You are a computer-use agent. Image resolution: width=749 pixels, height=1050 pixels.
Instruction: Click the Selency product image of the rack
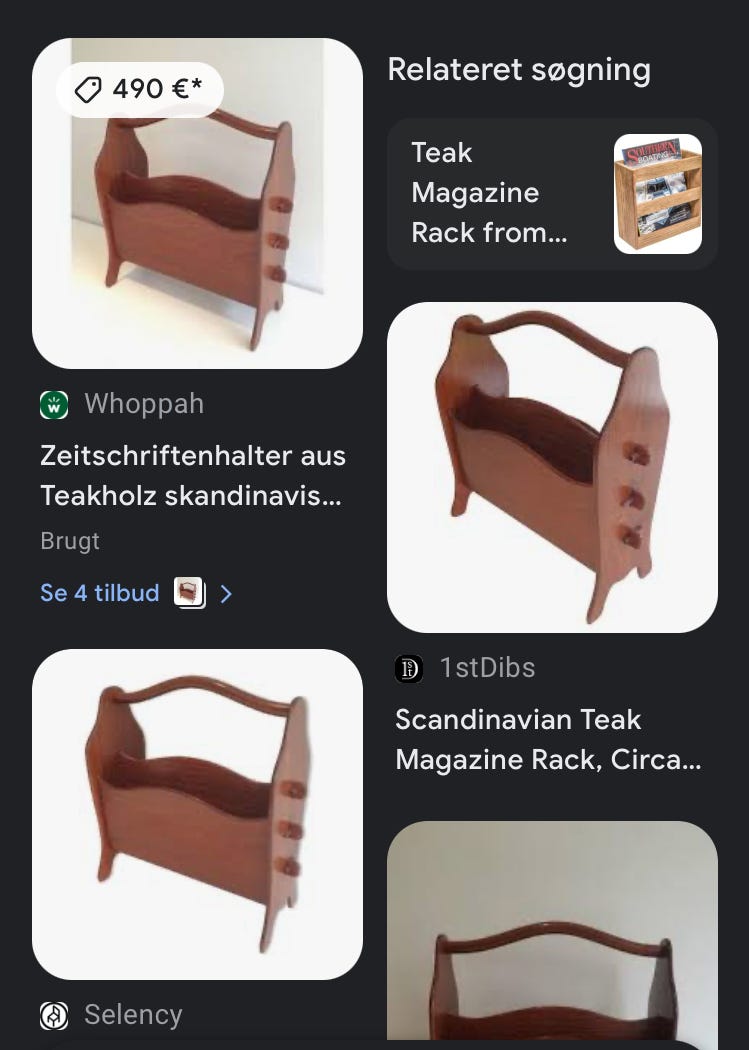coord(197,814)
